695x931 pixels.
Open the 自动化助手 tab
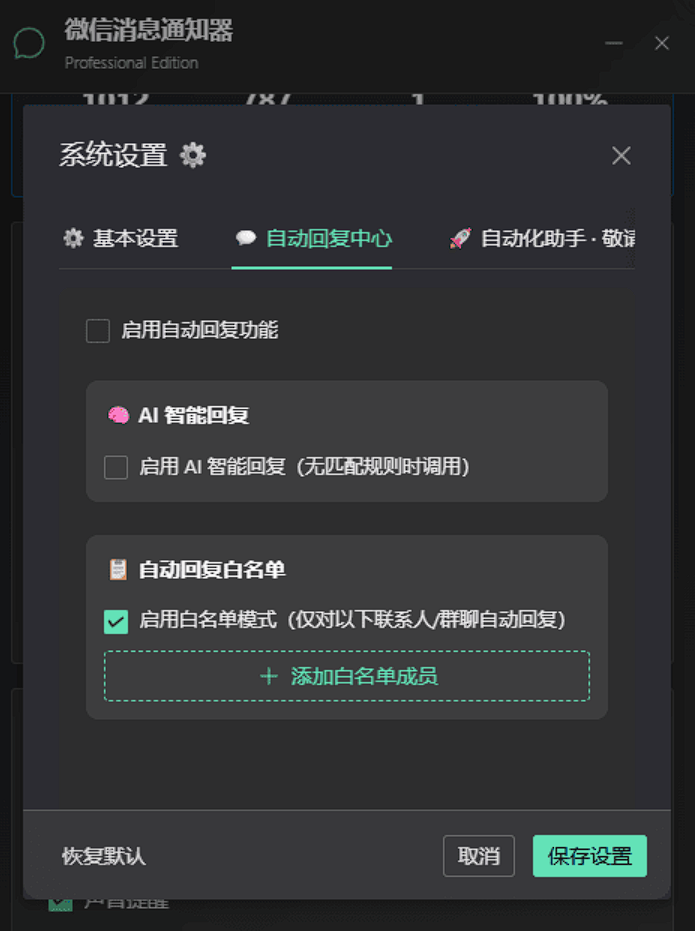click(x=544, y=239)
